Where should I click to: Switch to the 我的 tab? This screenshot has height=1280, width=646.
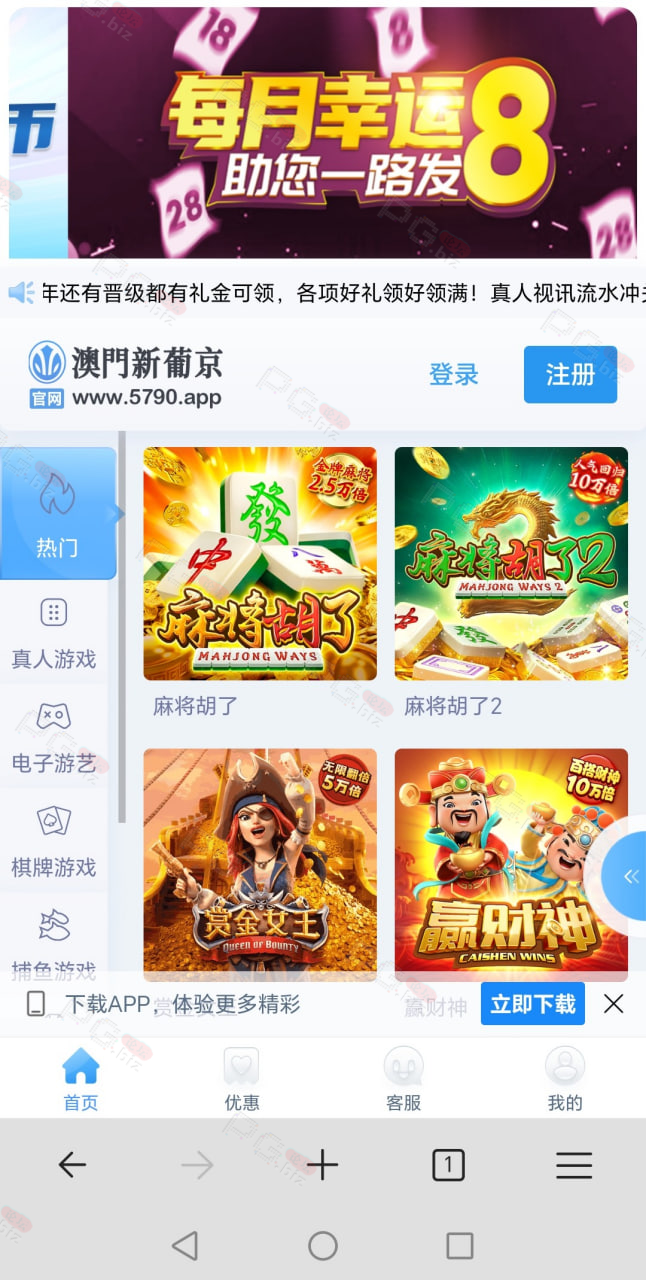tap(565, 1079)
